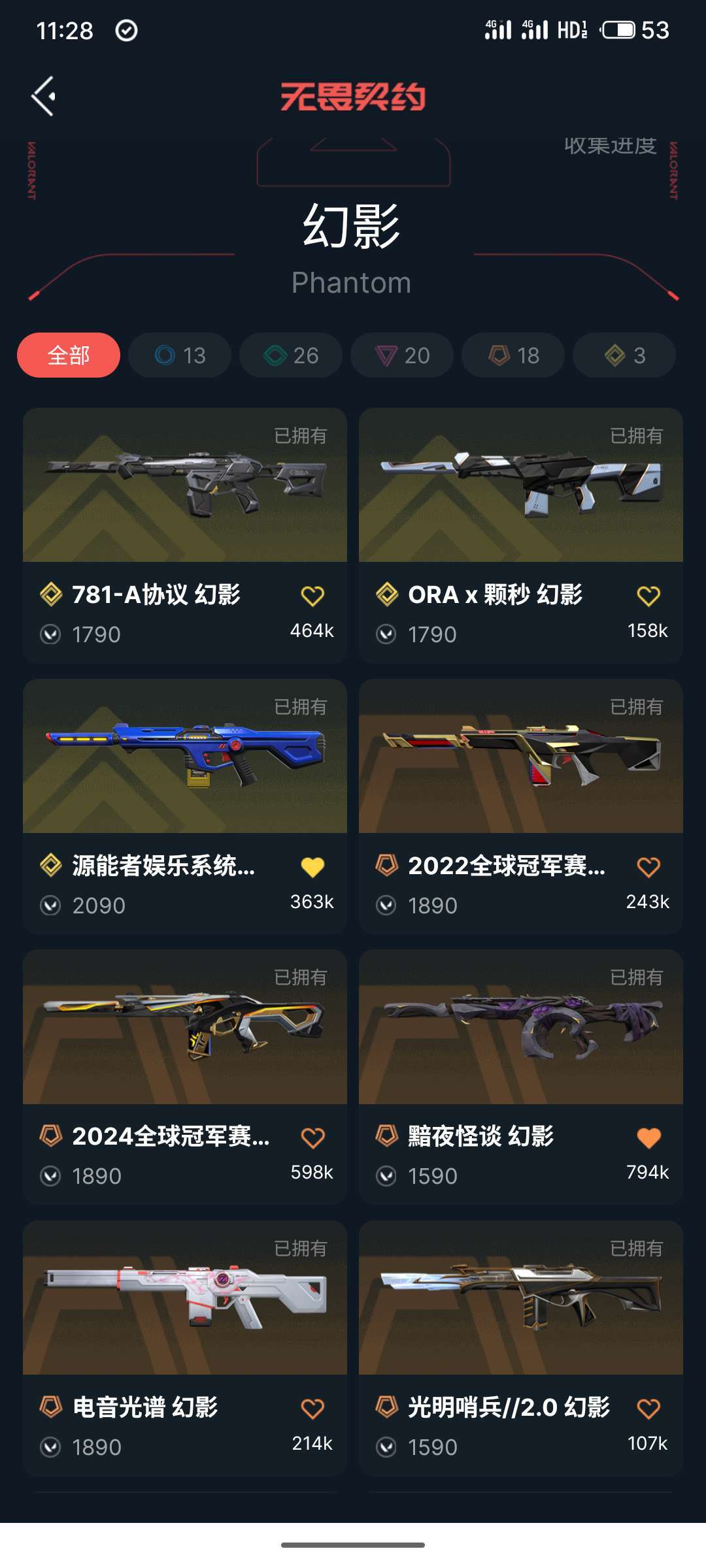
Task: Unlike the 源能者娱乐系统 skin
Action: pyautogui.click(x=312, y=867)
